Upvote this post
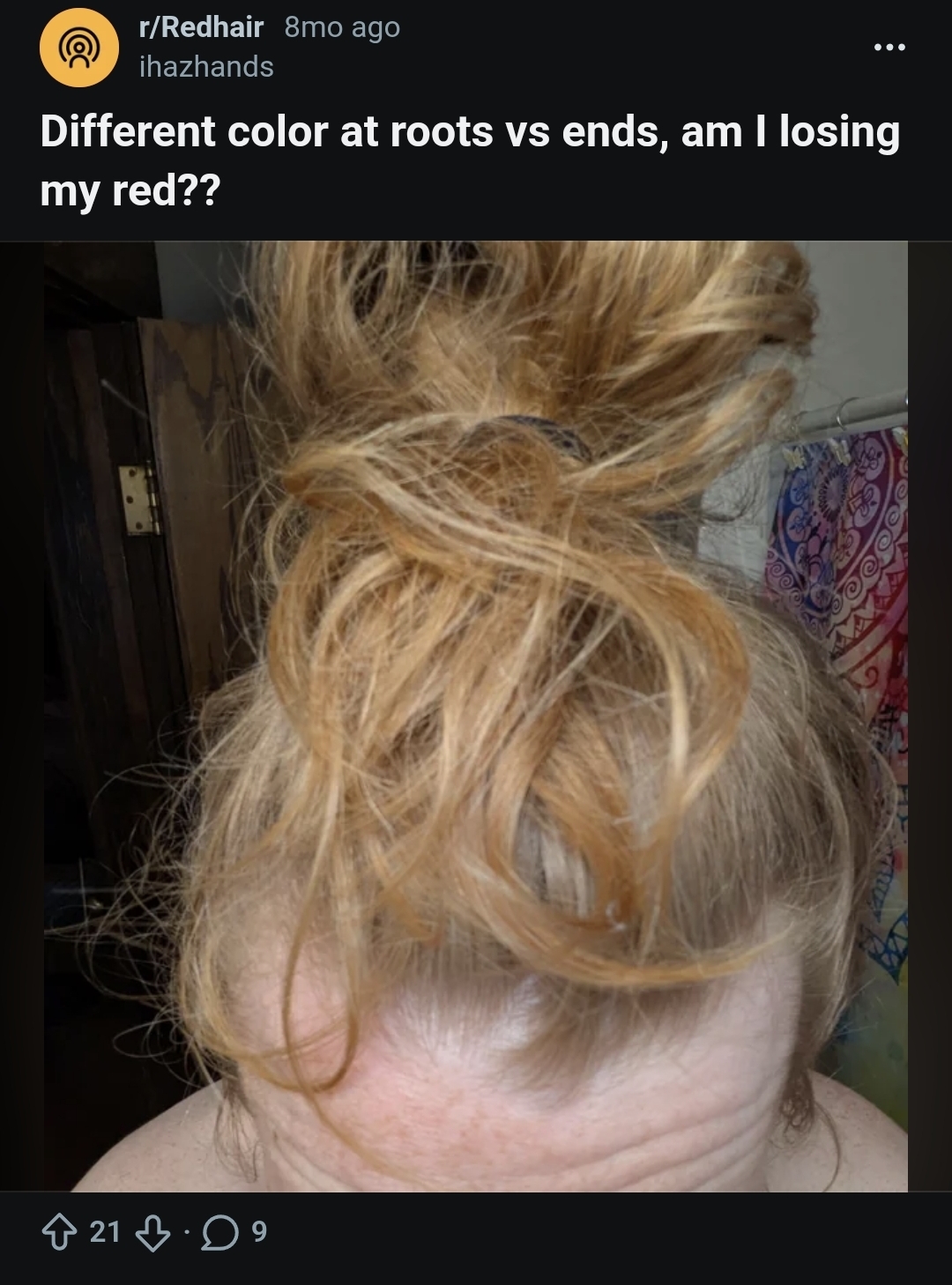Viewport: 952px width, 1285px height. point(59,1233)
